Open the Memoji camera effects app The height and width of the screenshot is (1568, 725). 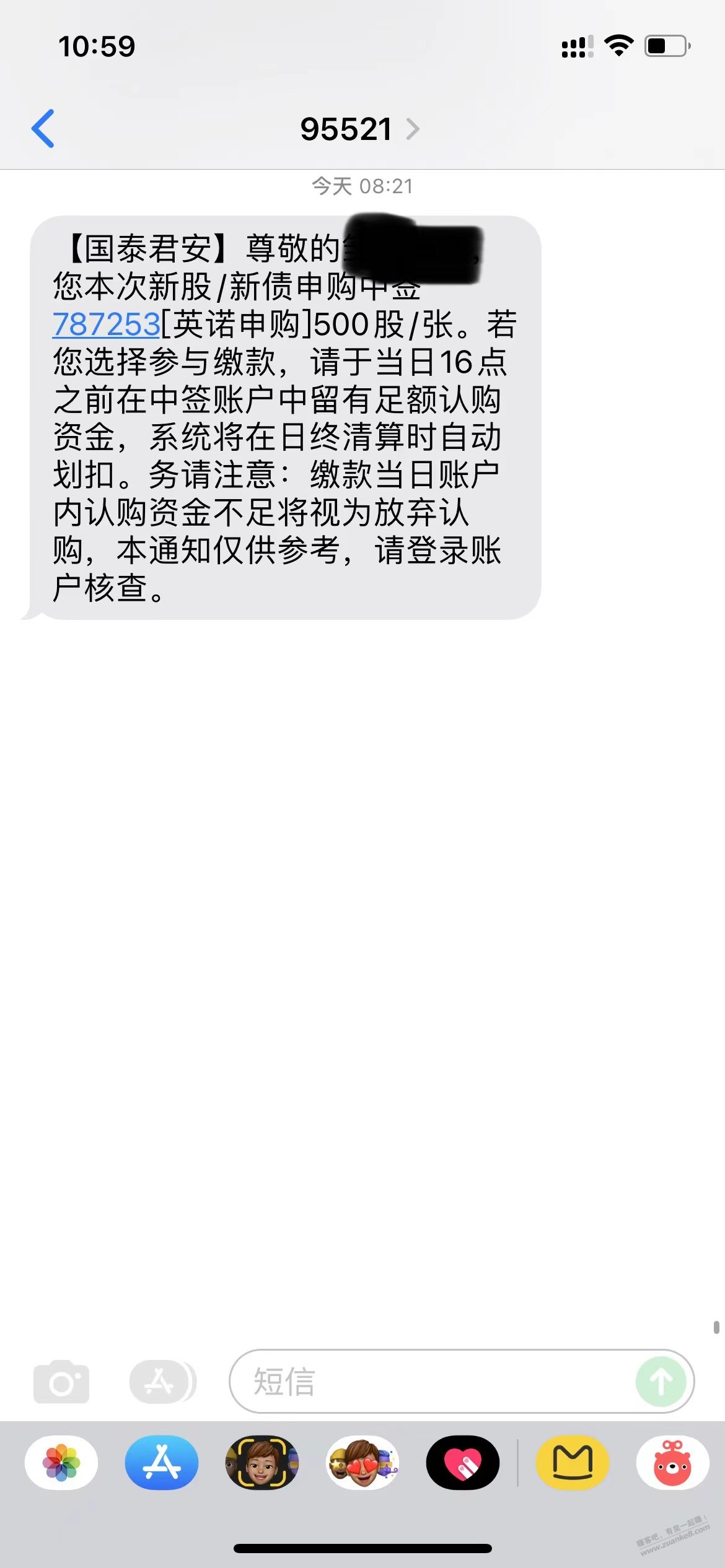262,1463
